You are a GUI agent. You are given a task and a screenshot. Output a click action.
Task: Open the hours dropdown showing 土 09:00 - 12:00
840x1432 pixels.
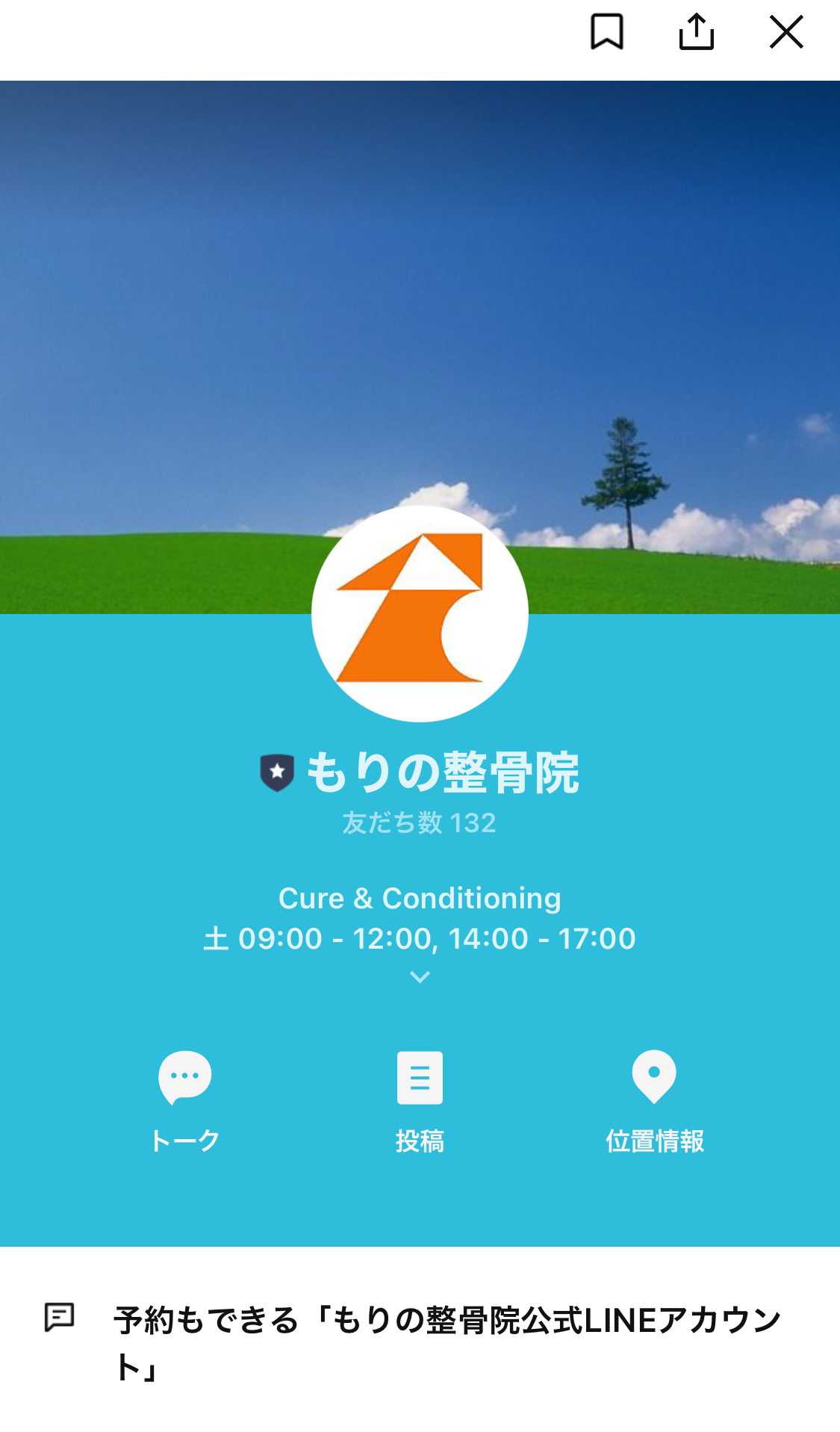pyautogui.click(x=420, y=938)
